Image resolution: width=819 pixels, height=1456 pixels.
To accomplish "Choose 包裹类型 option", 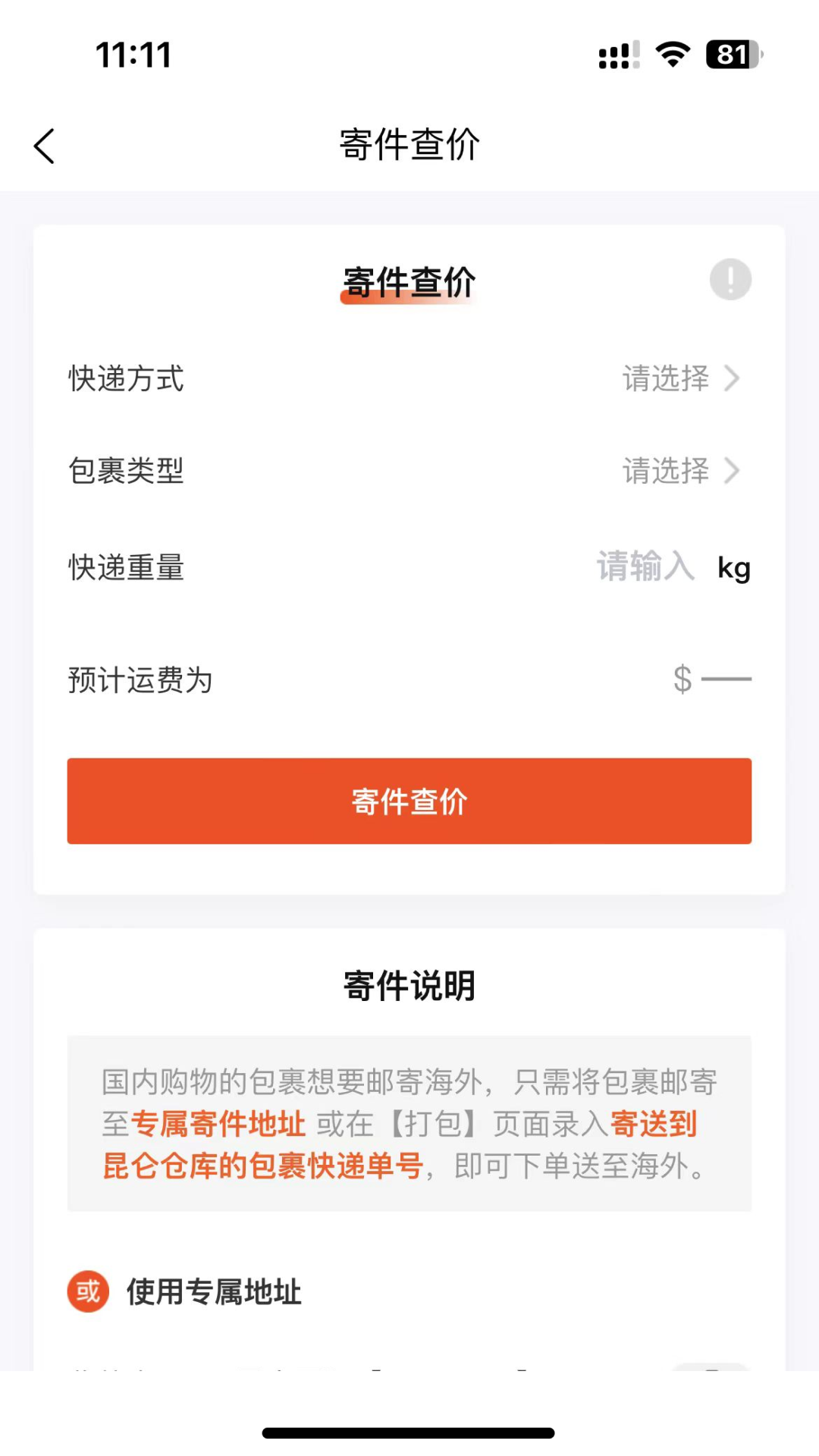I will click(679, 471).
